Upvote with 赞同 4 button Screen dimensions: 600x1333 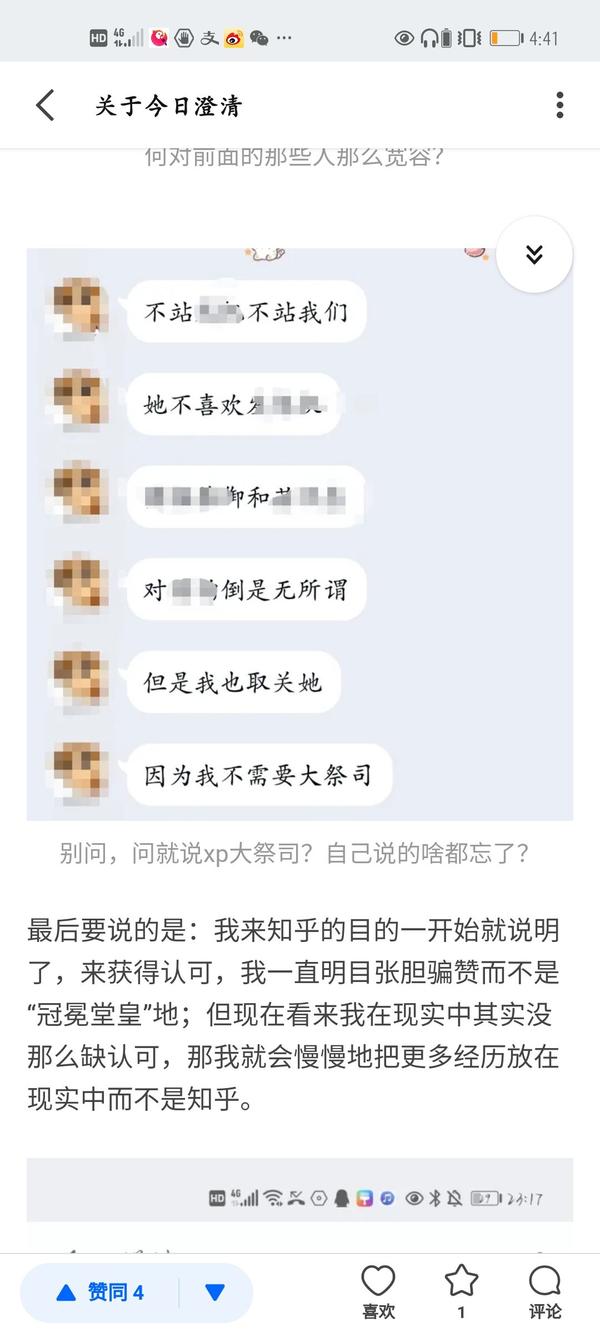point(100,1292)
